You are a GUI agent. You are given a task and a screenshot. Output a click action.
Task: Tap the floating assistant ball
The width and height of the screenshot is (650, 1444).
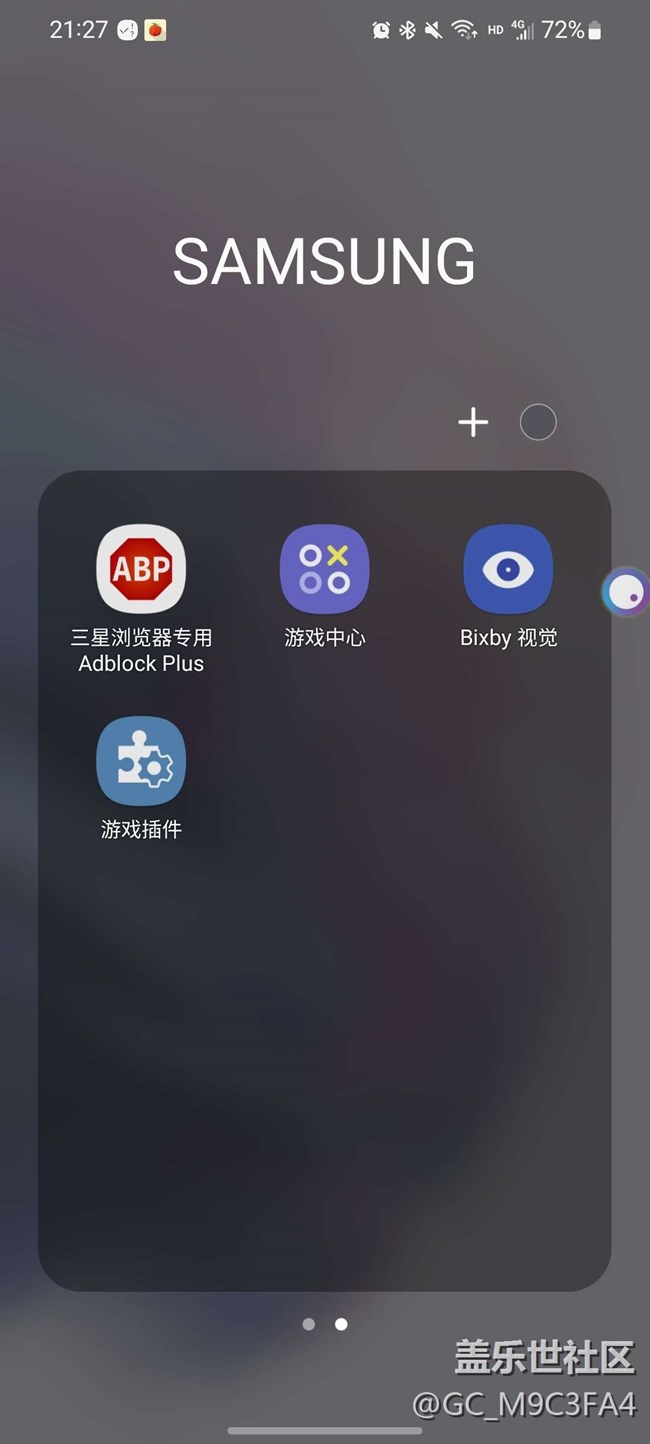click(x=627, y=594)
